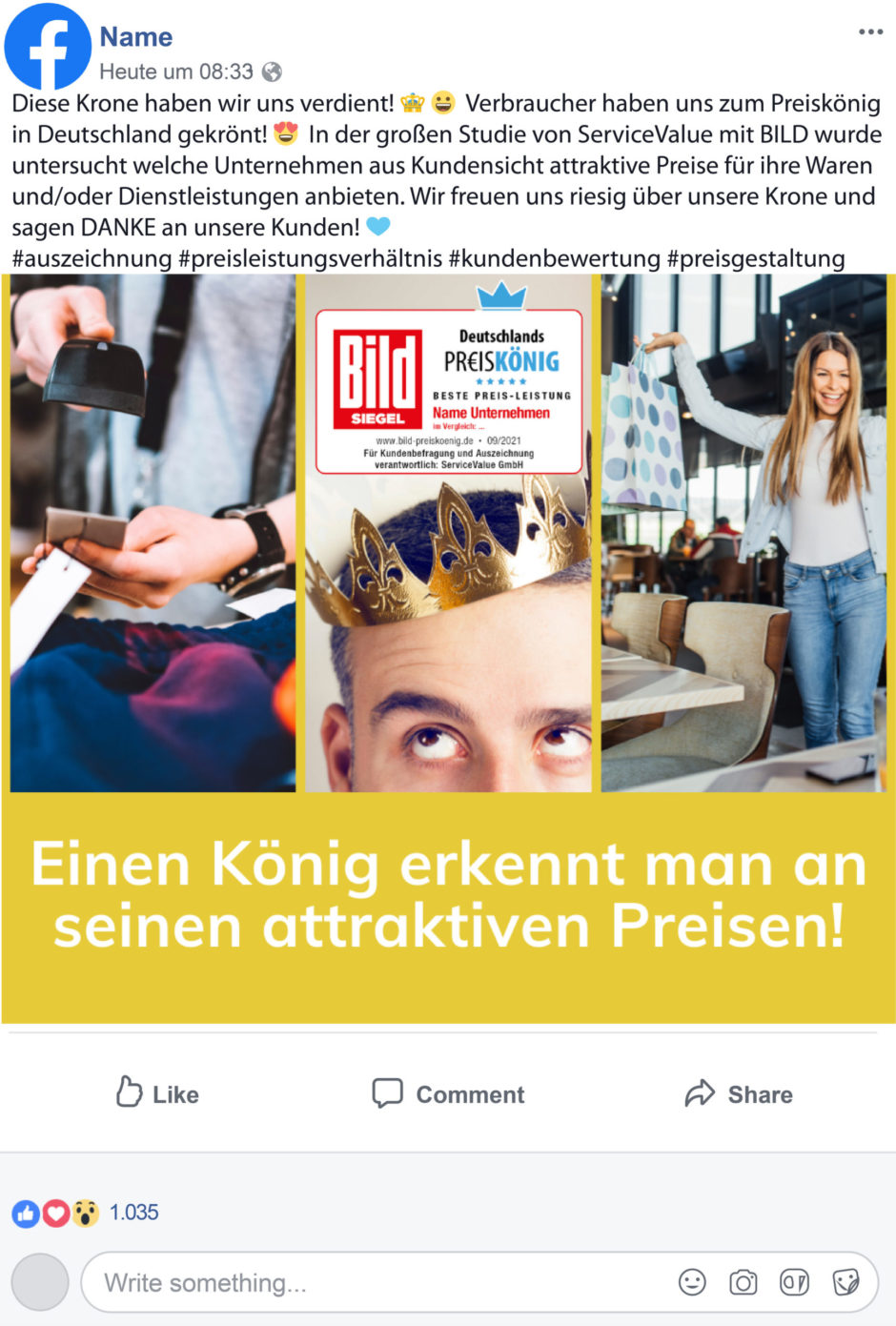Open the #preisgestaltung hashtag
Image resolution: width=896 pixels, height=1326 pixels.
coord(756,258)
